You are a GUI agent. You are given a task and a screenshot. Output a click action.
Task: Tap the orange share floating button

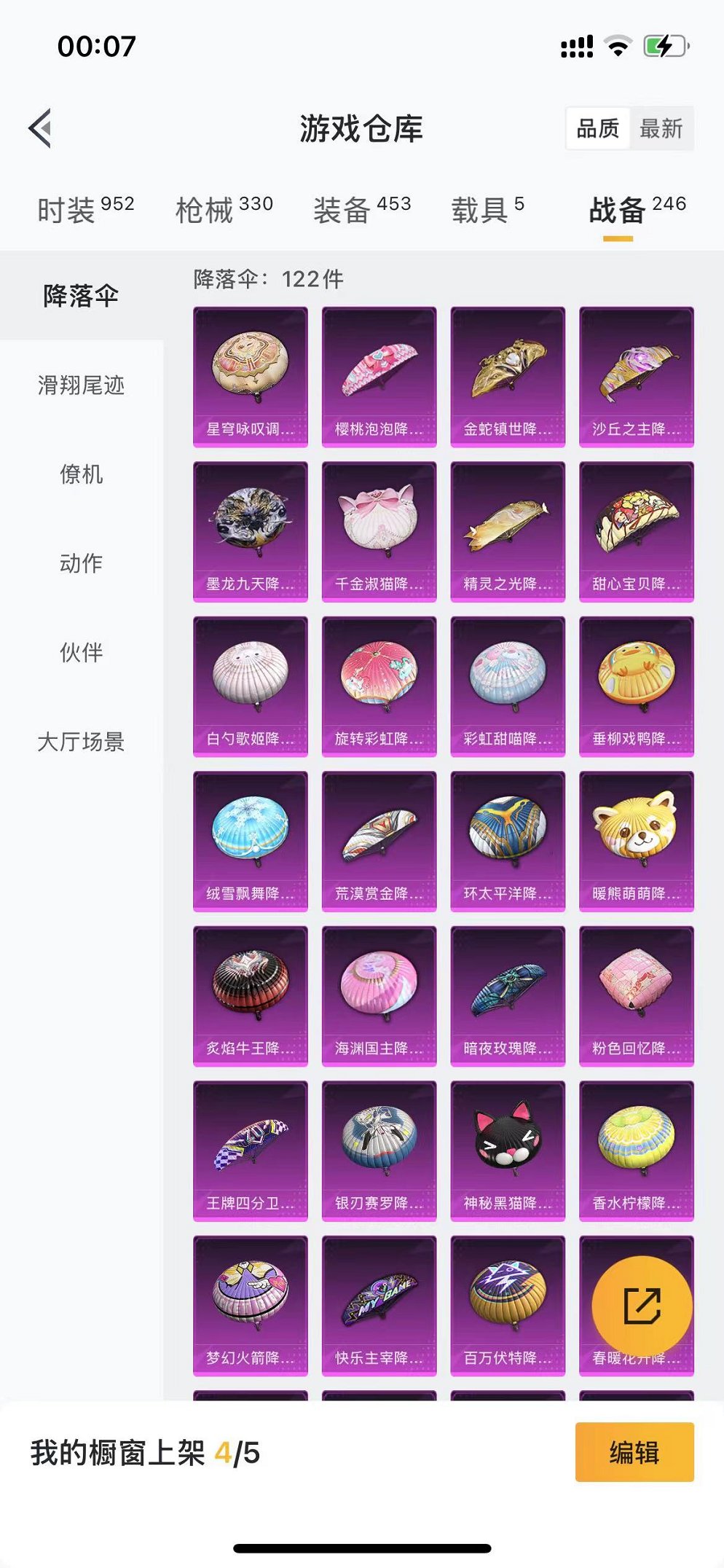641,1304
